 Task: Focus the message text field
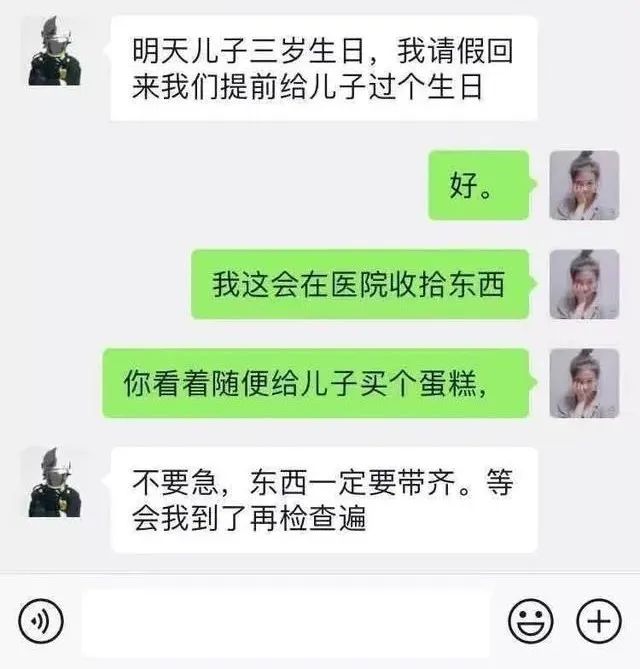click(x=287, y=621)
